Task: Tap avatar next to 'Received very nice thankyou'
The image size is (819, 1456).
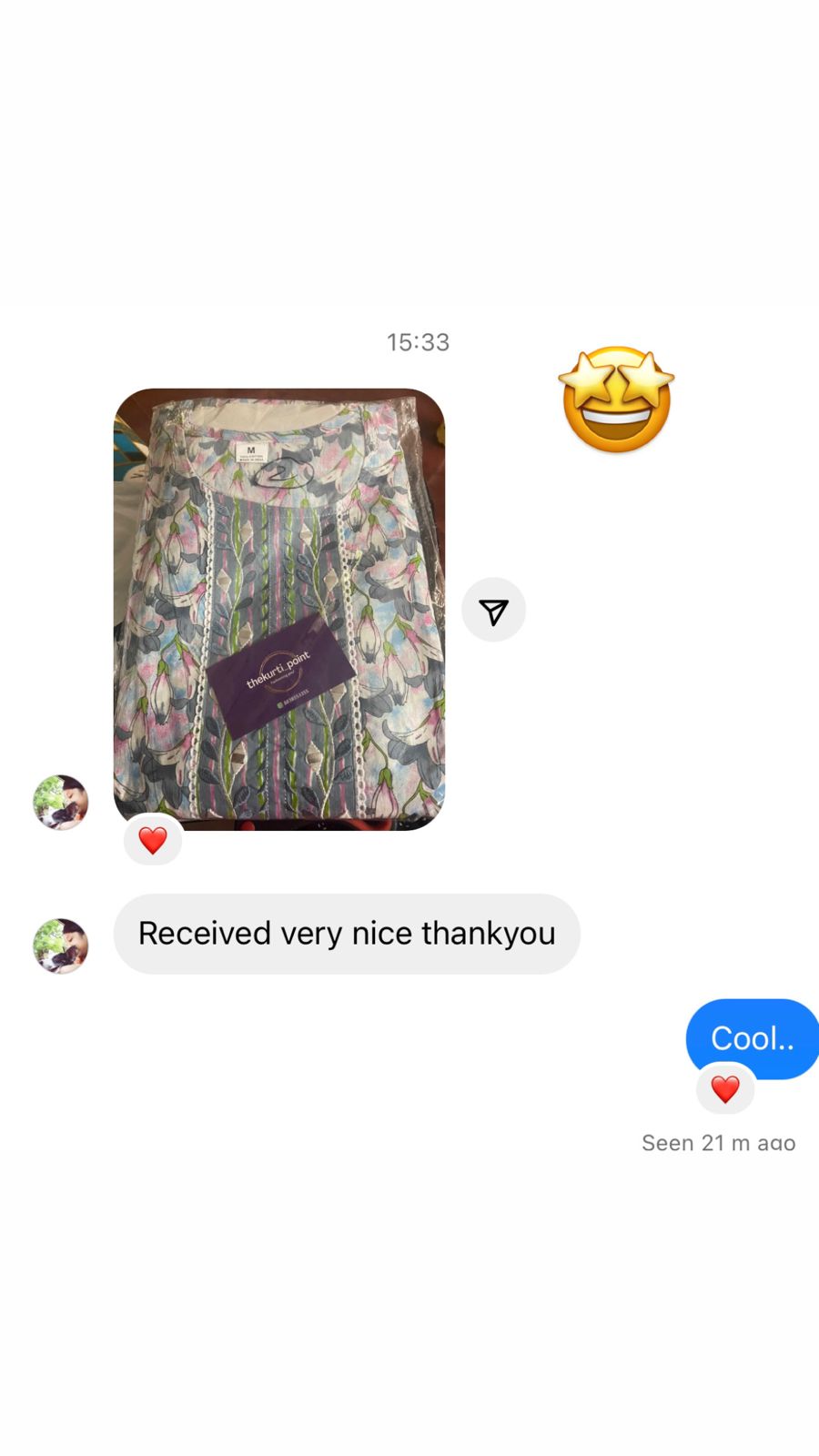Action: pyautogui.click(x=61, y=945)
